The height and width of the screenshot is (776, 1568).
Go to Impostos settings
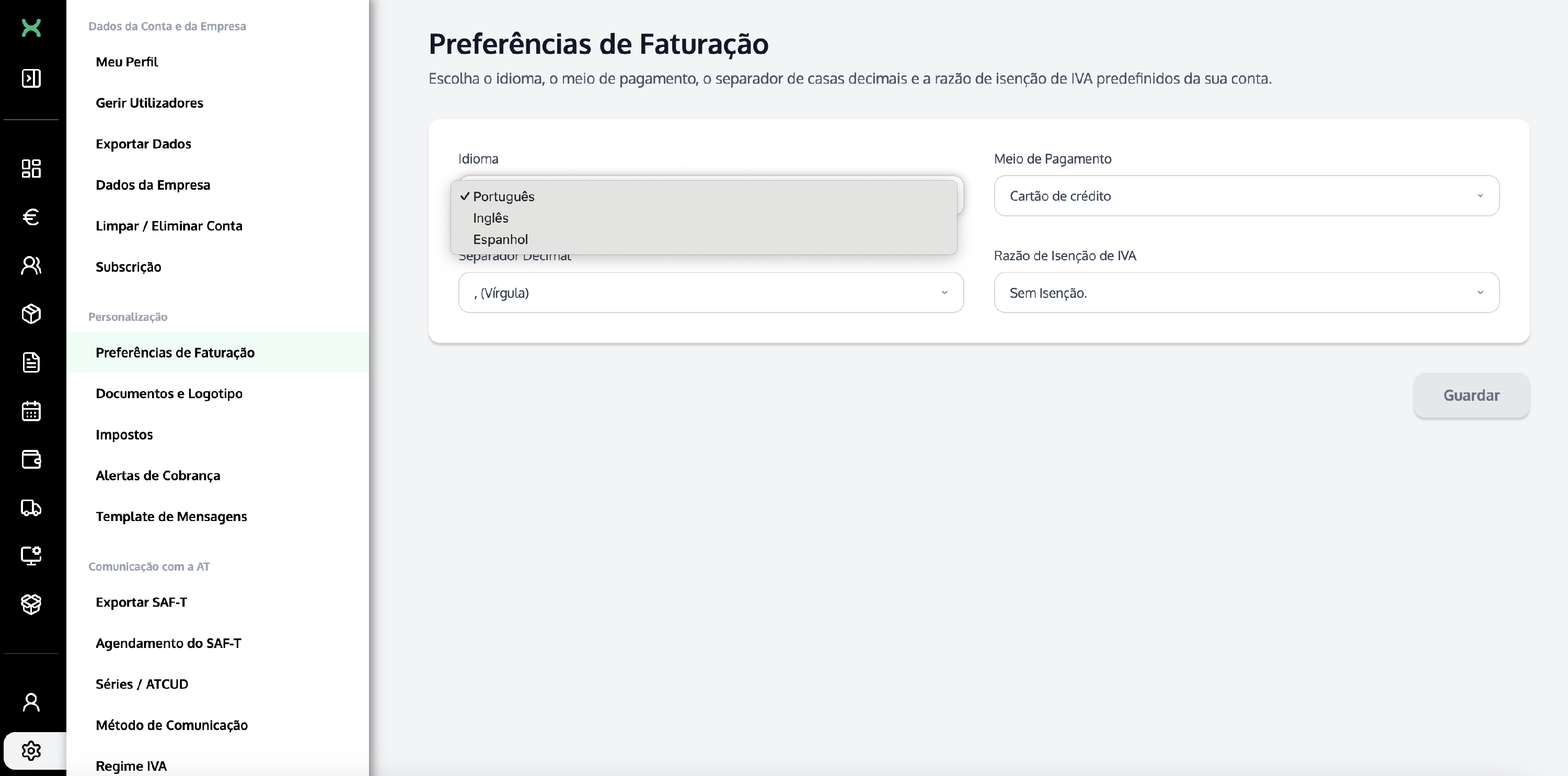point(124,435)
